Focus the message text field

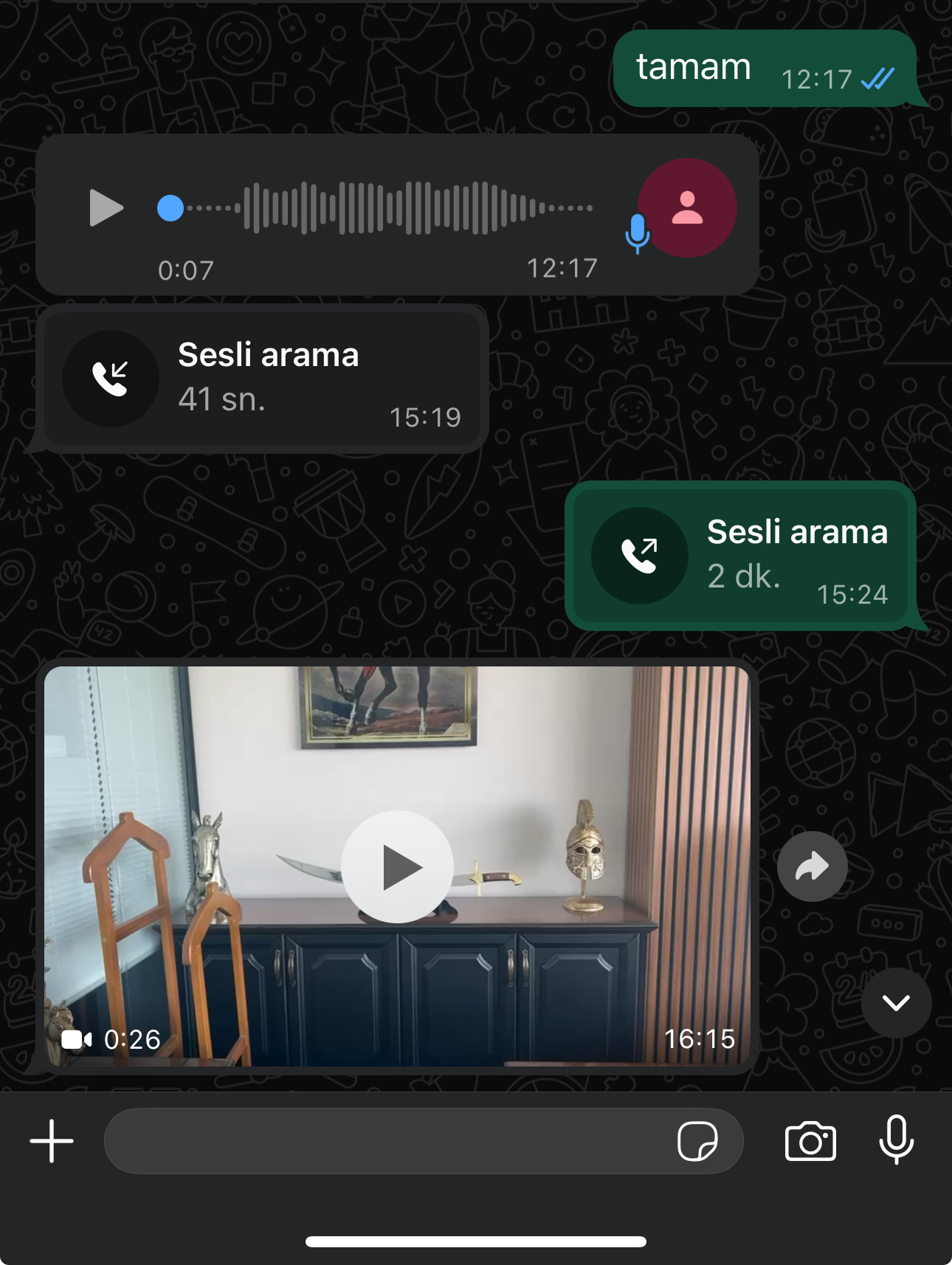point(384,1141)
